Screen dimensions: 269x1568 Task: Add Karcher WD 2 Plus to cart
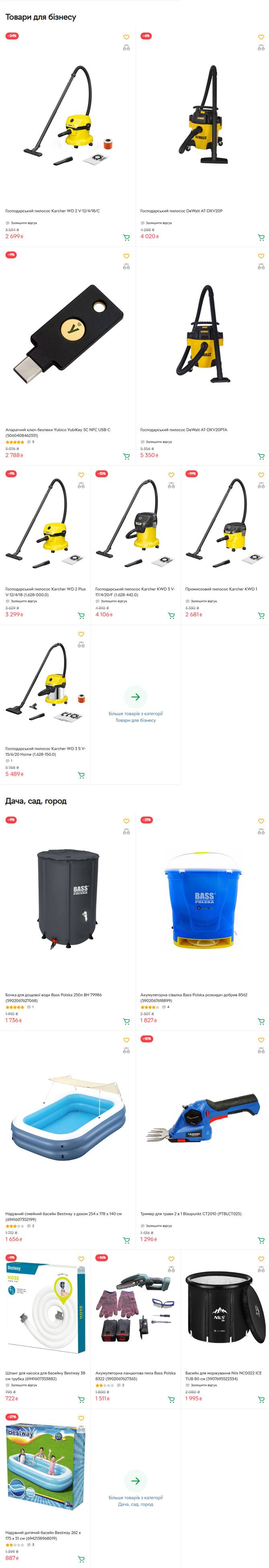point(81,616)
